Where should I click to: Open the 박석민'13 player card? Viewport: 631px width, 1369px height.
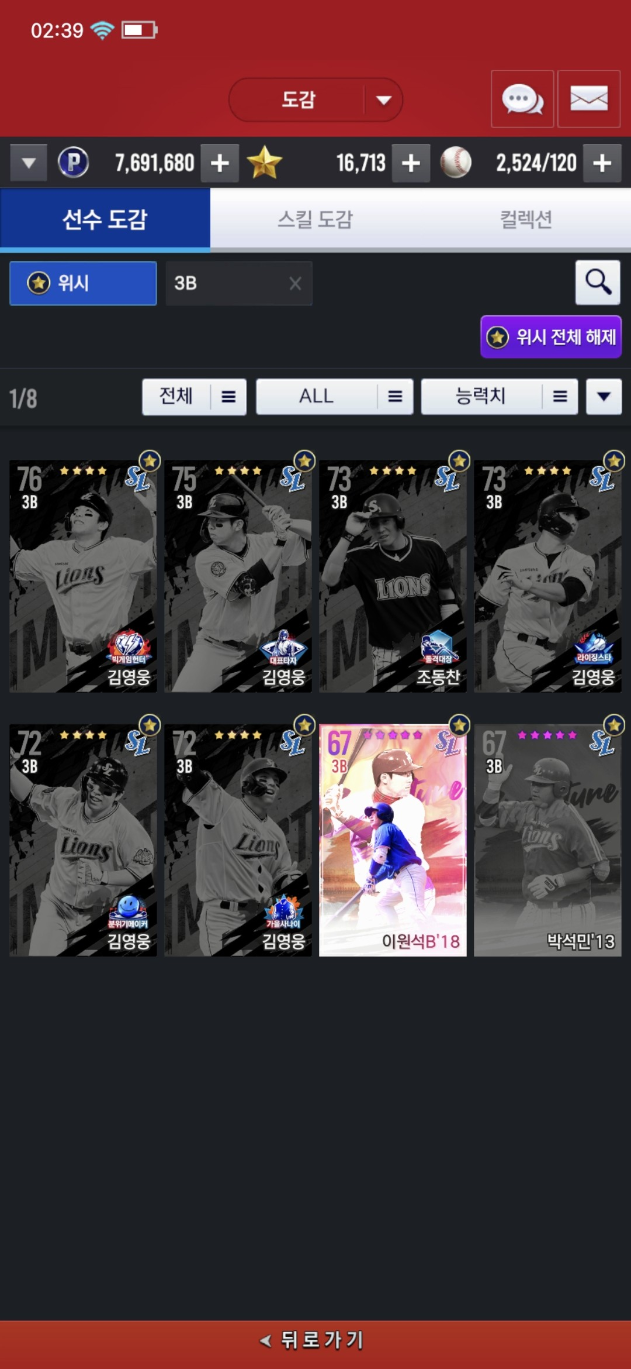(x=548, y=840)
